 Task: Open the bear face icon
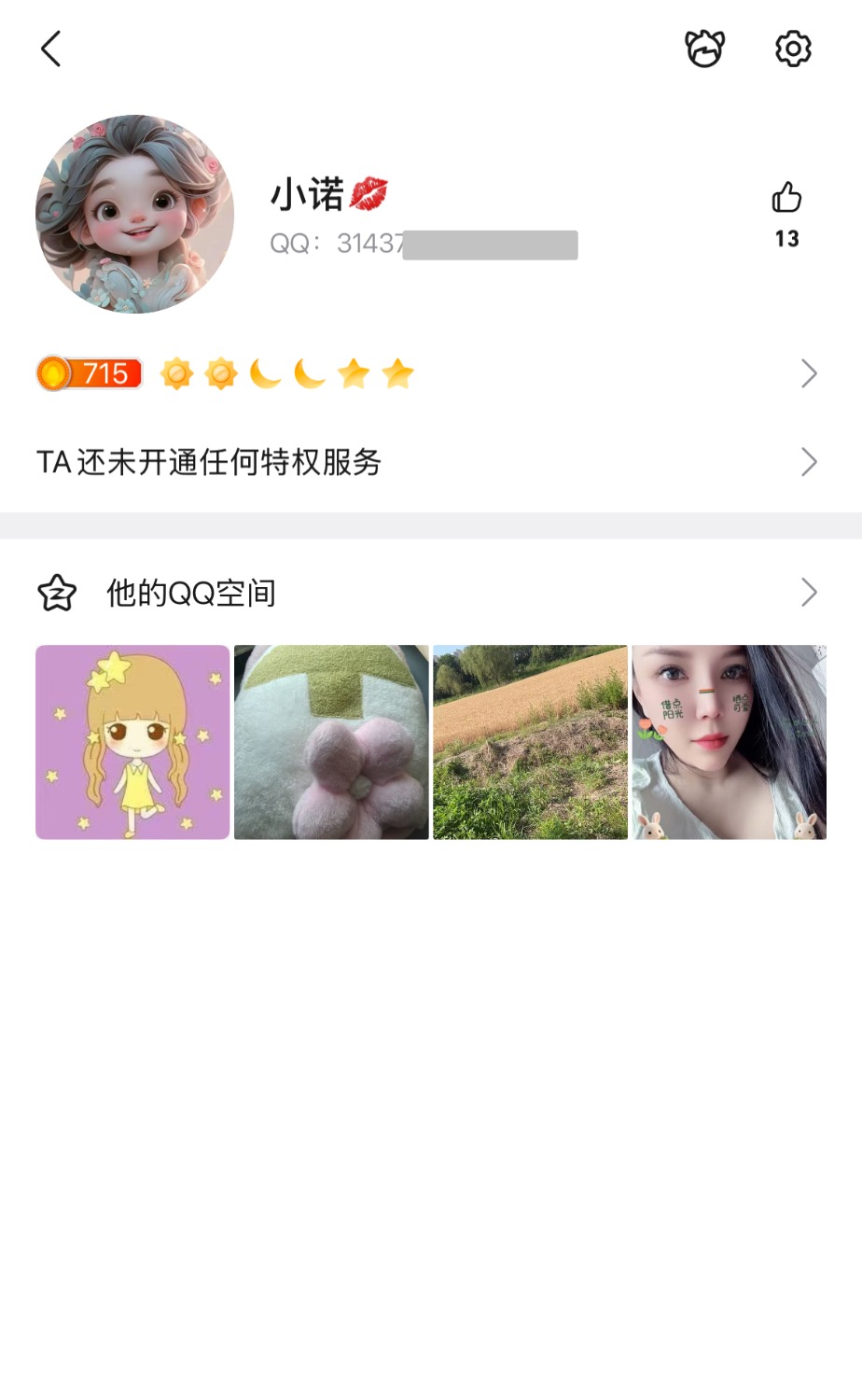(x=704, y=49)
